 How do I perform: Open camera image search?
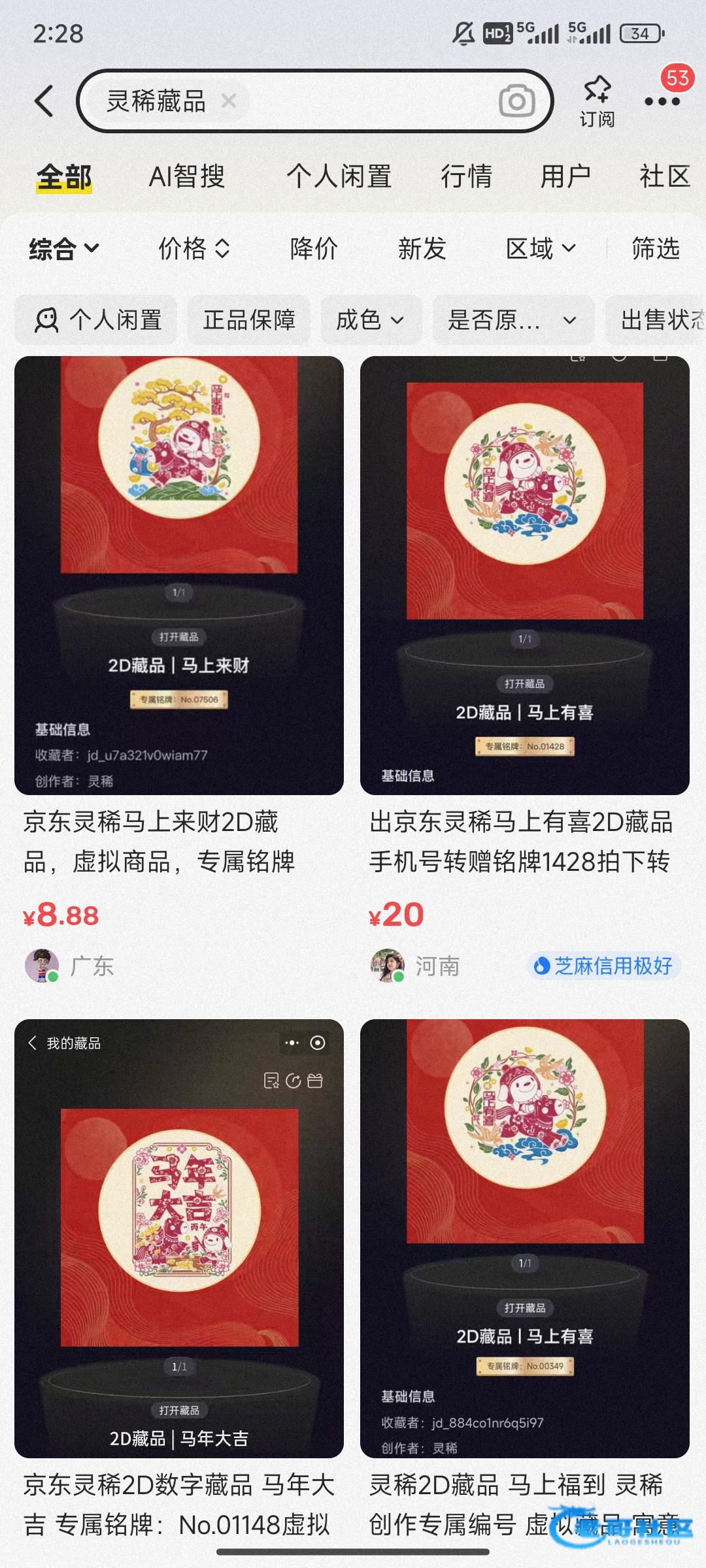coord(516,101)
